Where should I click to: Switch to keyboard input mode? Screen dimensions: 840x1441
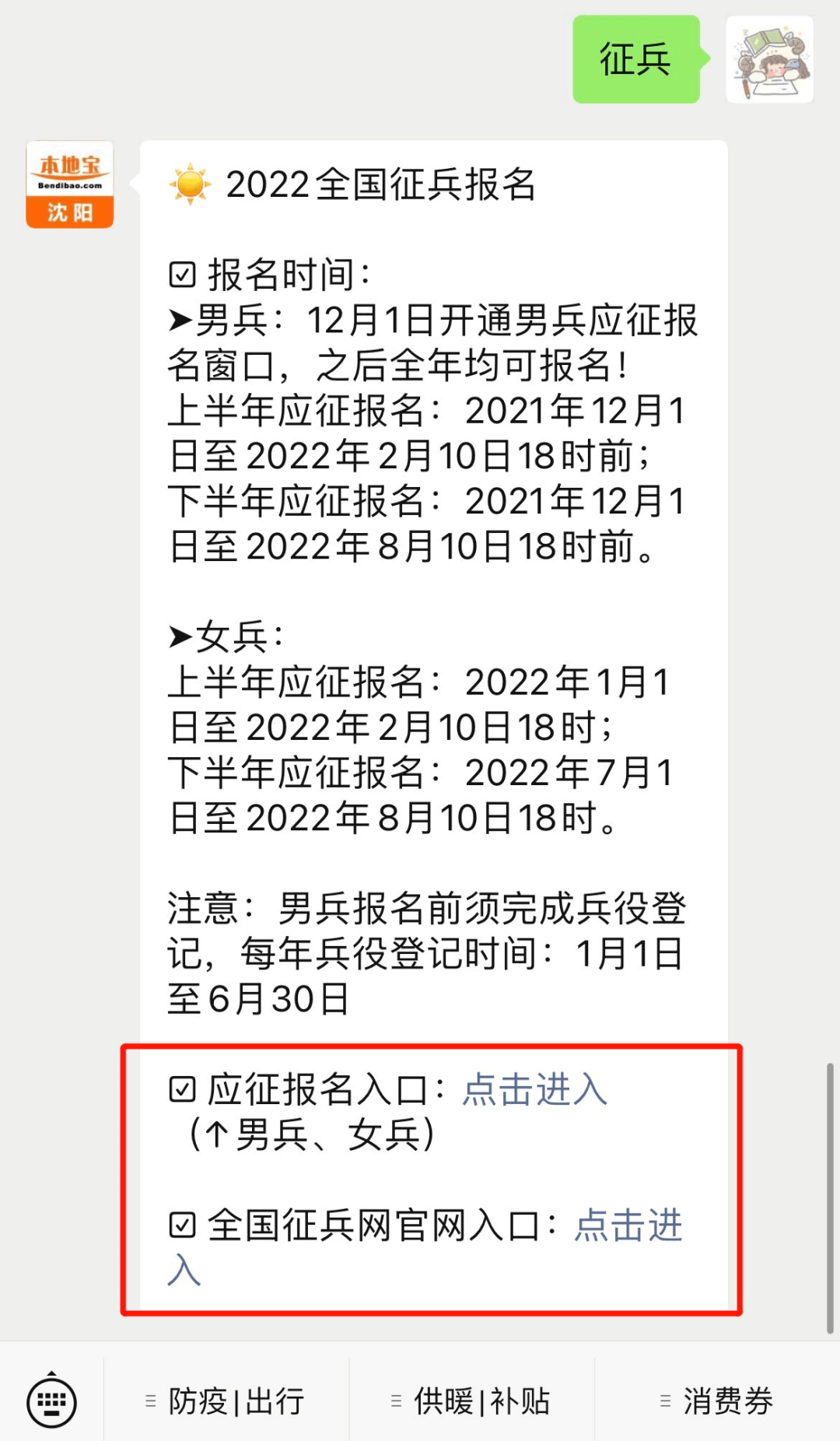(51, 1401)
